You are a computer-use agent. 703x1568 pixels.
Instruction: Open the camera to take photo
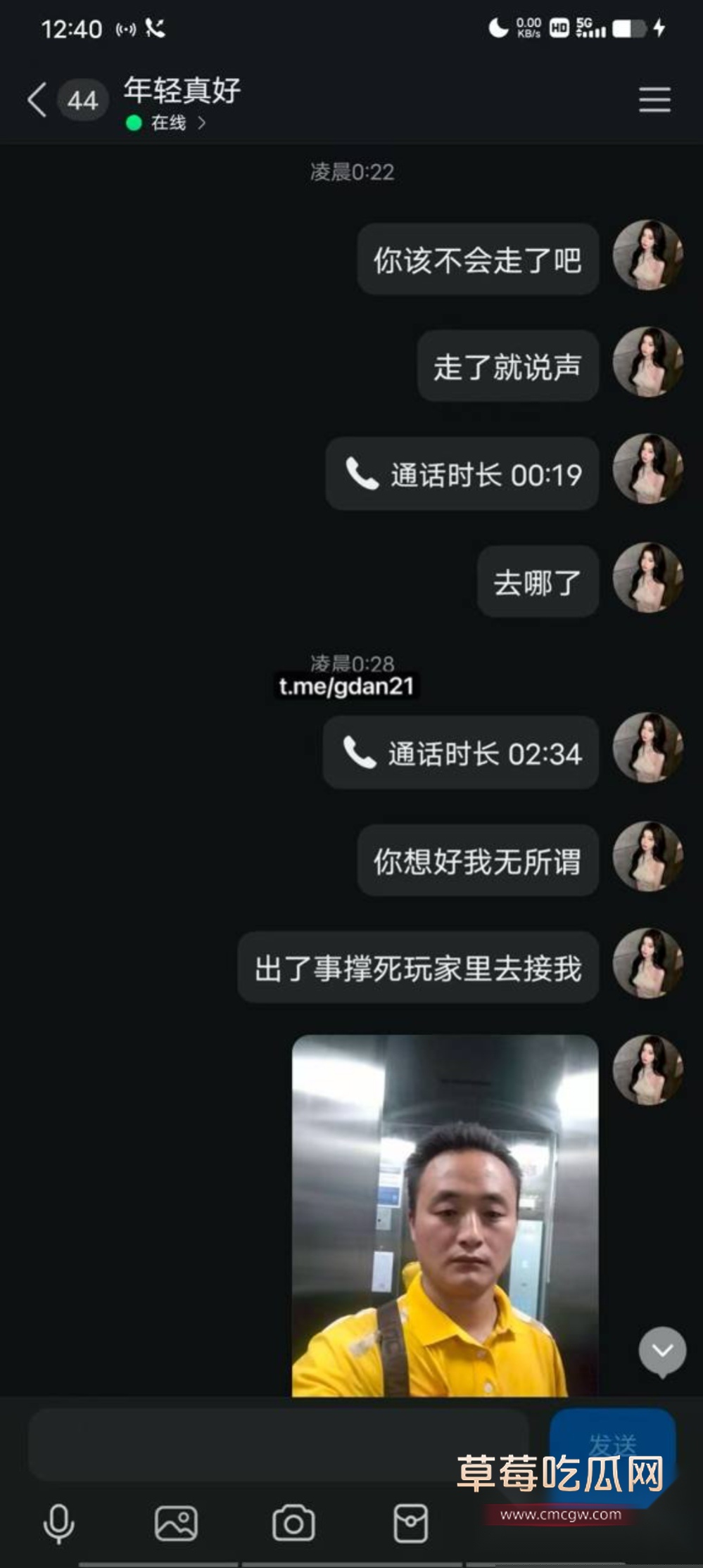[x=293, y=1524]
